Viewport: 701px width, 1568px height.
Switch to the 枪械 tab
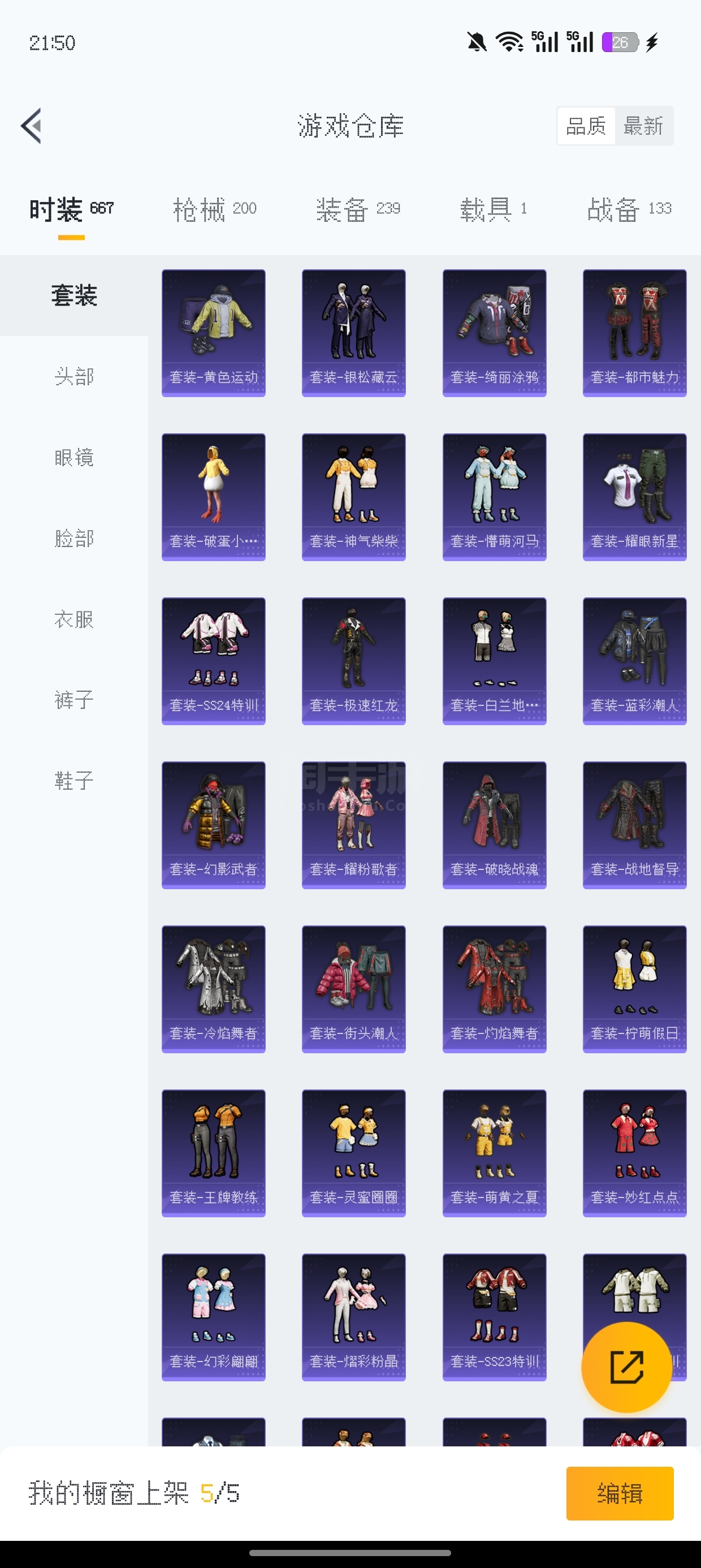click(x=214, y=209)
